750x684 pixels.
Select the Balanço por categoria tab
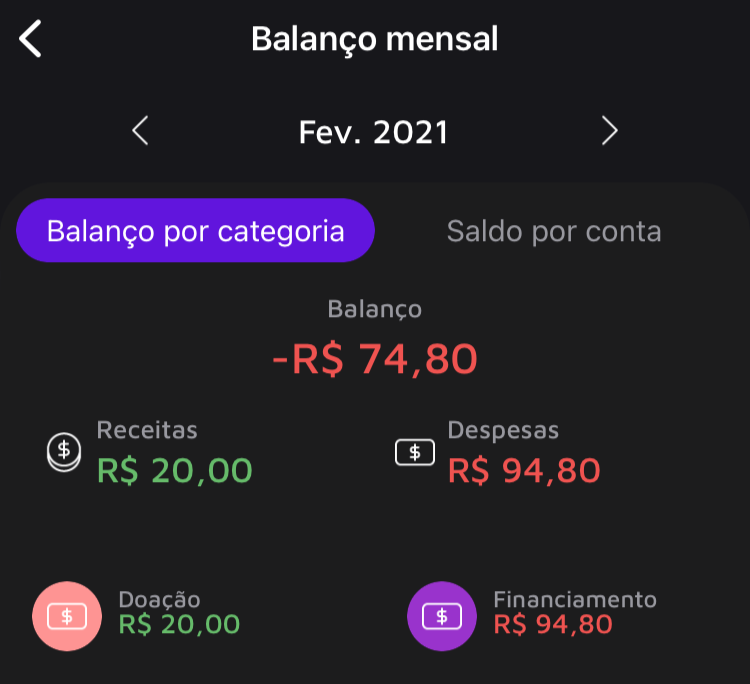pyautogui.click(x=196, y=231)
